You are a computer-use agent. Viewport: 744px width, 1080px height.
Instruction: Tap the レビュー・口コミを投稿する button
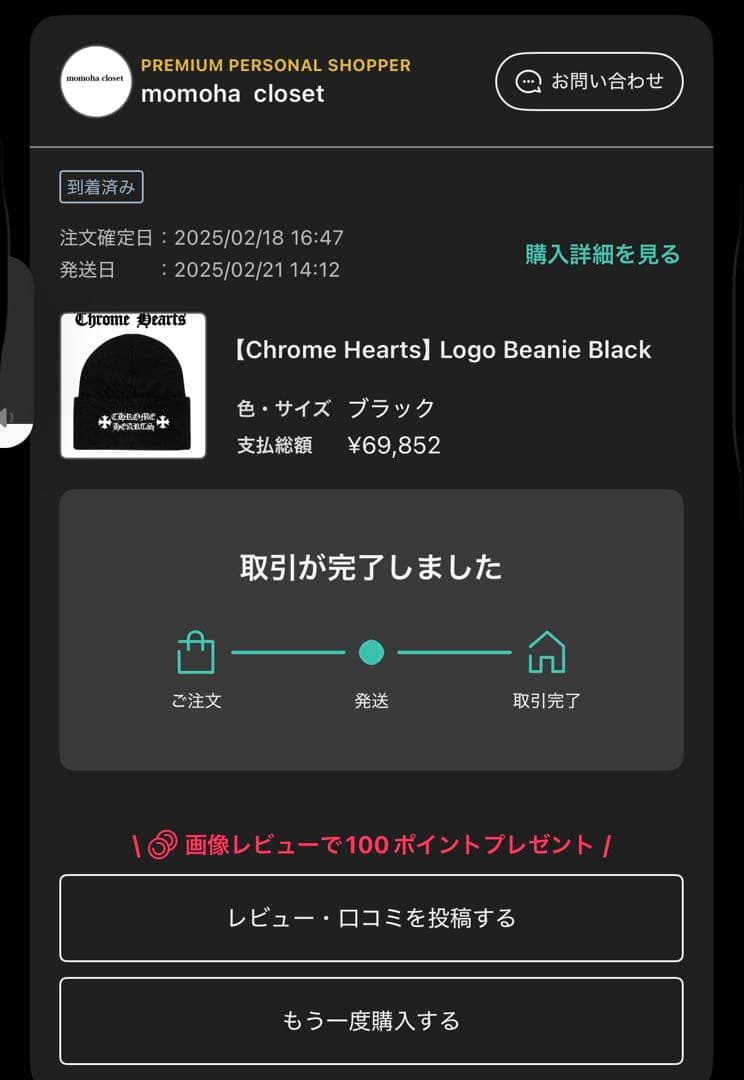pyautogui.click(x=371, y=917)
